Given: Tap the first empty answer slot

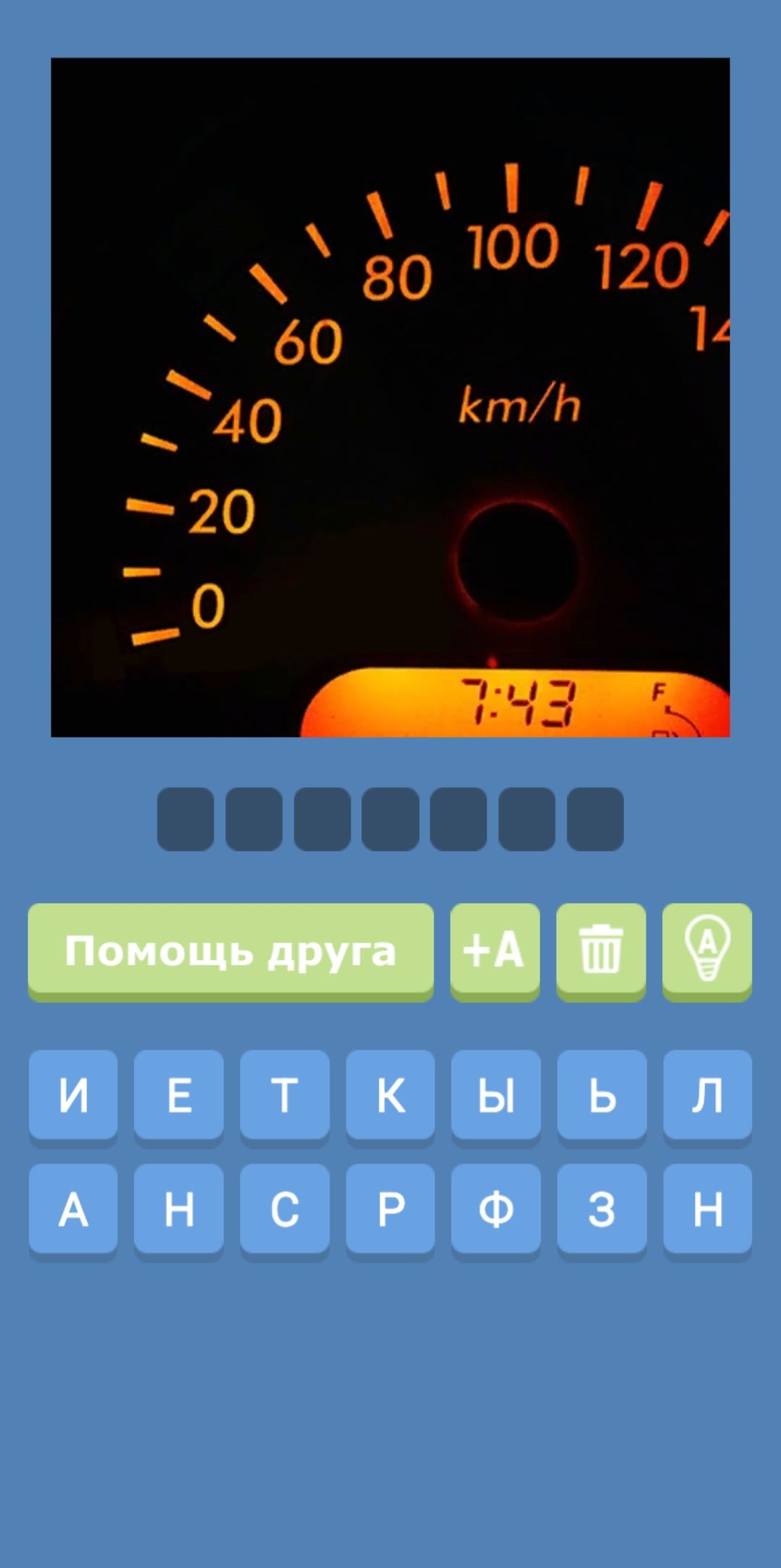Looking at the screenshot, I should (x=185, y=819).
